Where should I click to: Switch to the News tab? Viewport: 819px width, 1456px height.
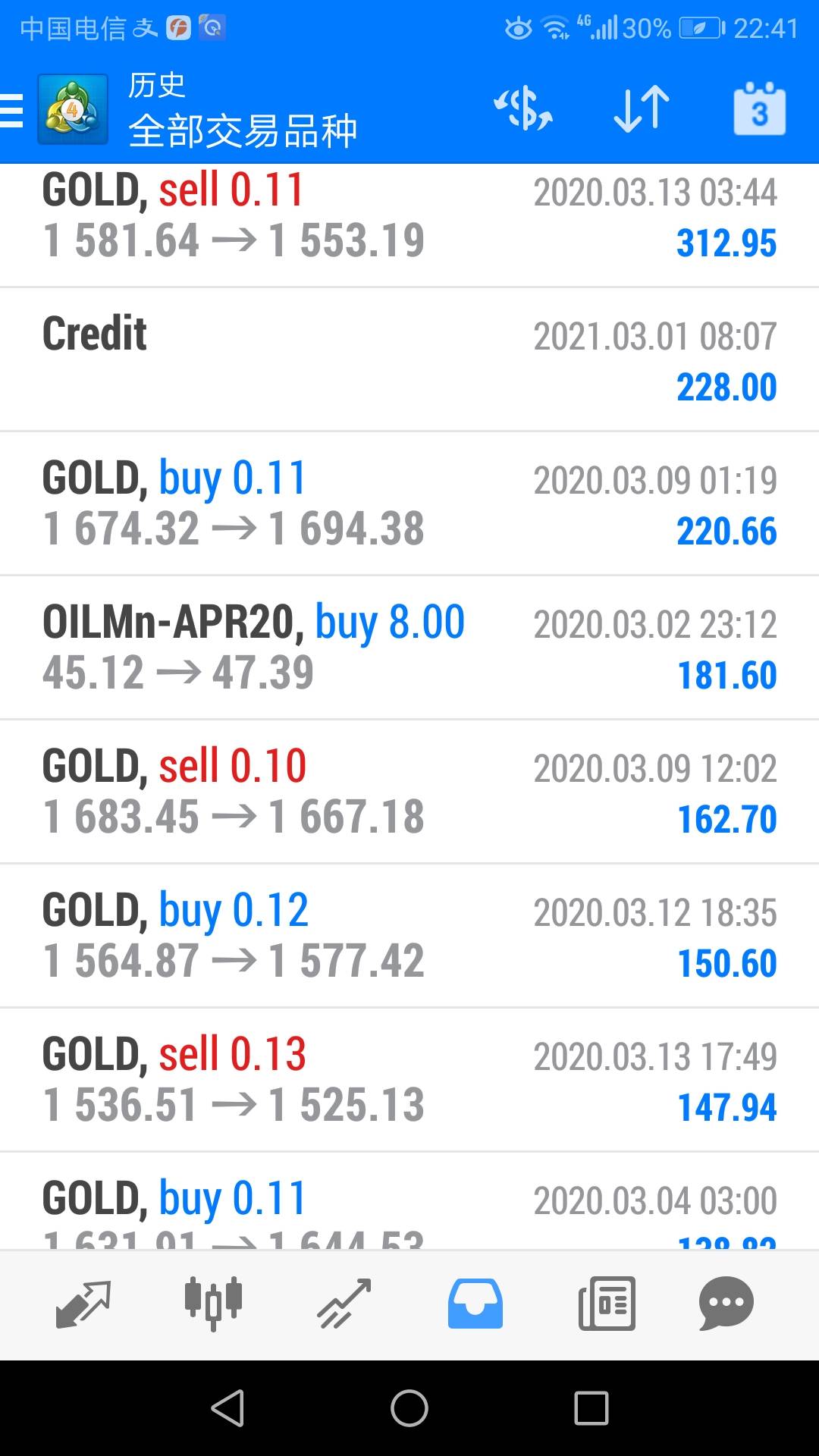tap(607, 1304)
